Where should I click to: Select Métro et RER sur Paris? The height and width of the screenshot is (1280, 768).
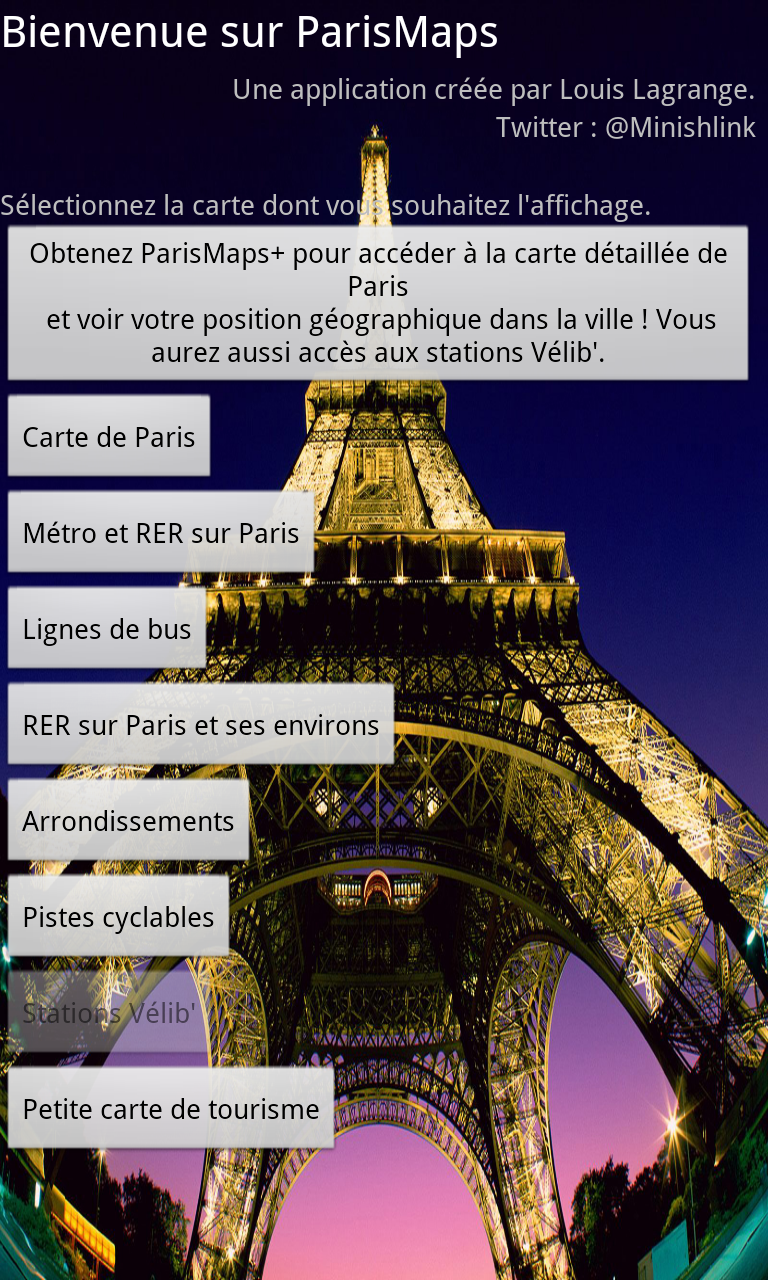tap(161, 533)
